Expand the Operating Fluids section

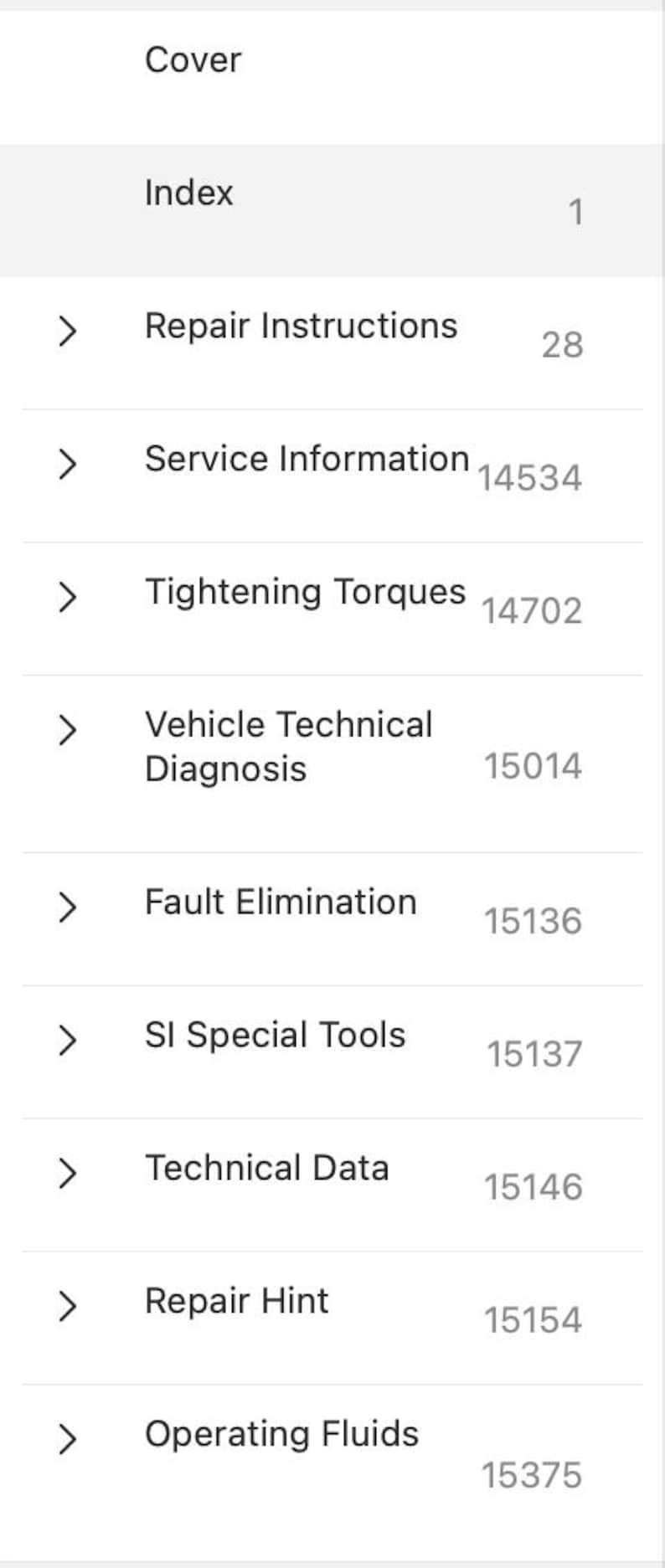point(67,1440)
